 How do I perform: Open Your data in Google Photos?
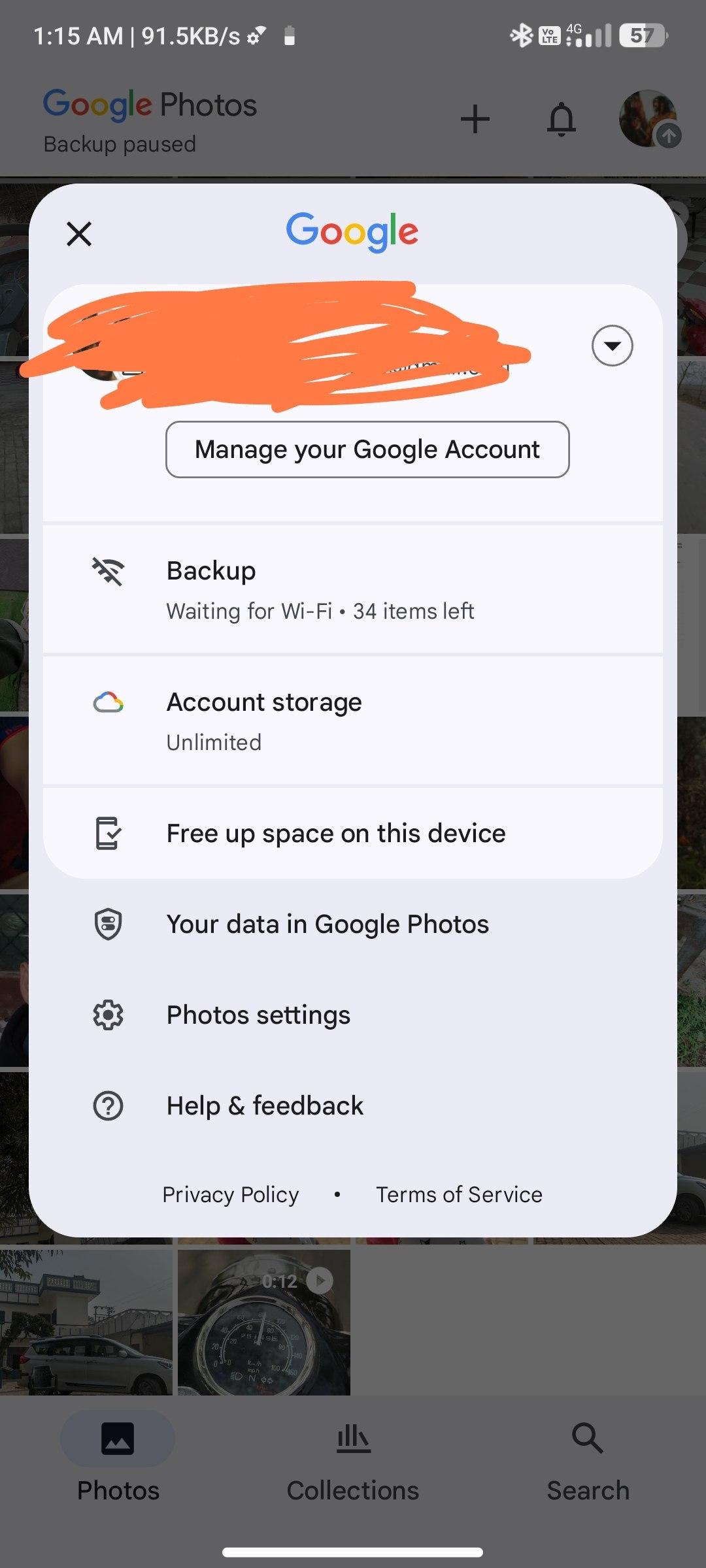pos(353,924)
